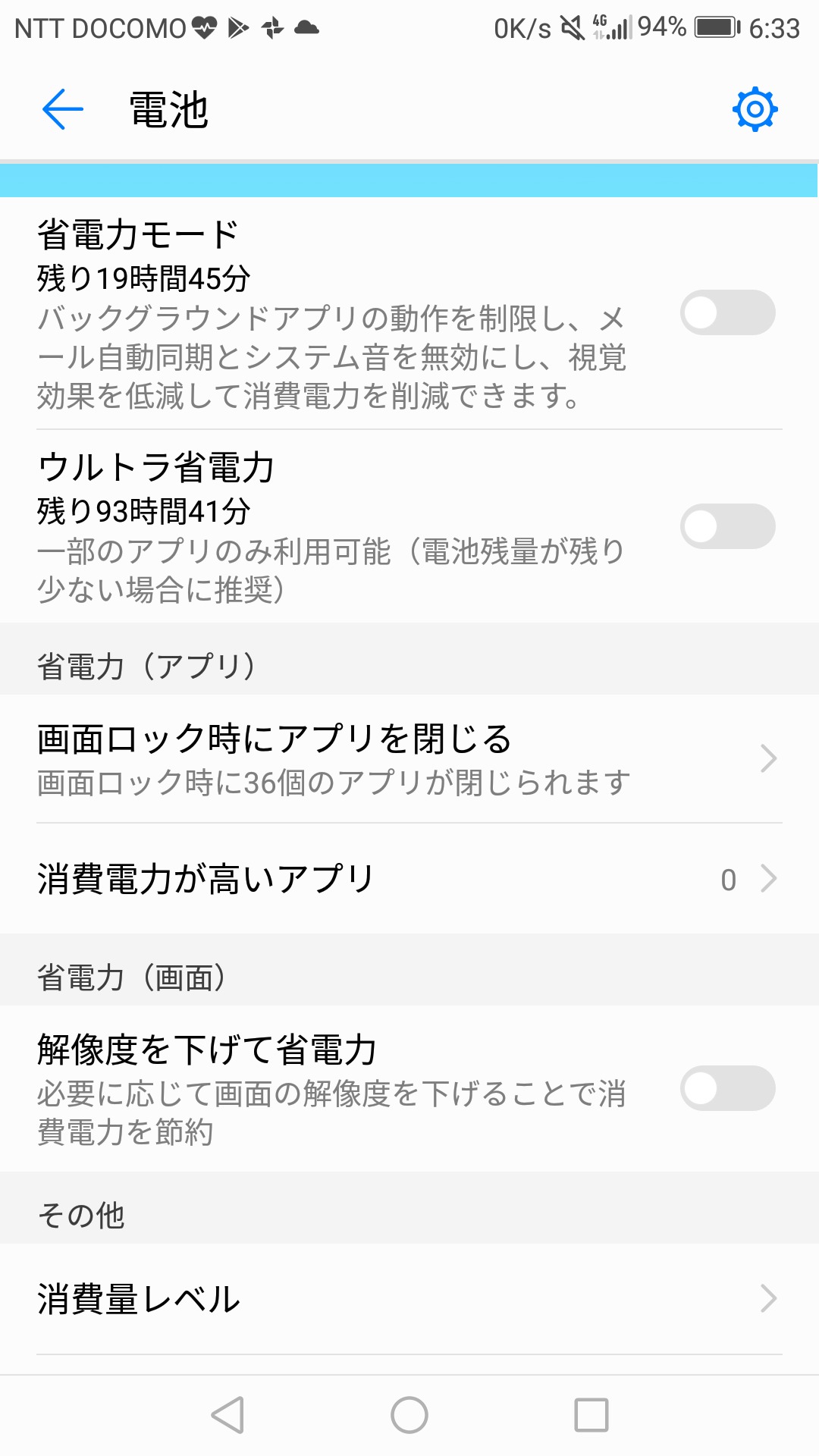Go back from the 電池 screen
The image size is (819, 1456).
62,110
